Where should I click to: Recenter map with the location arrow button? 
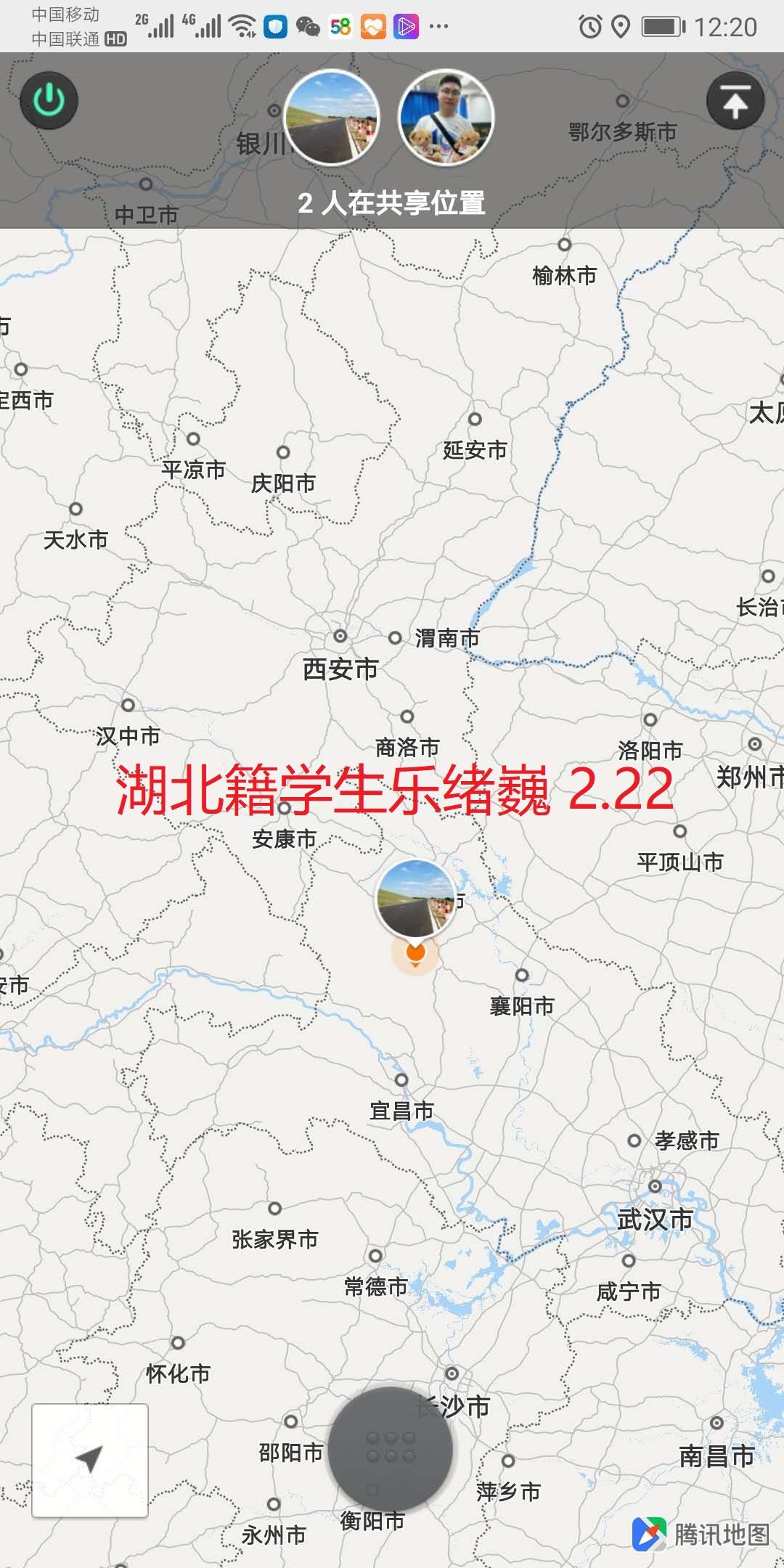tap(89, 1460)
